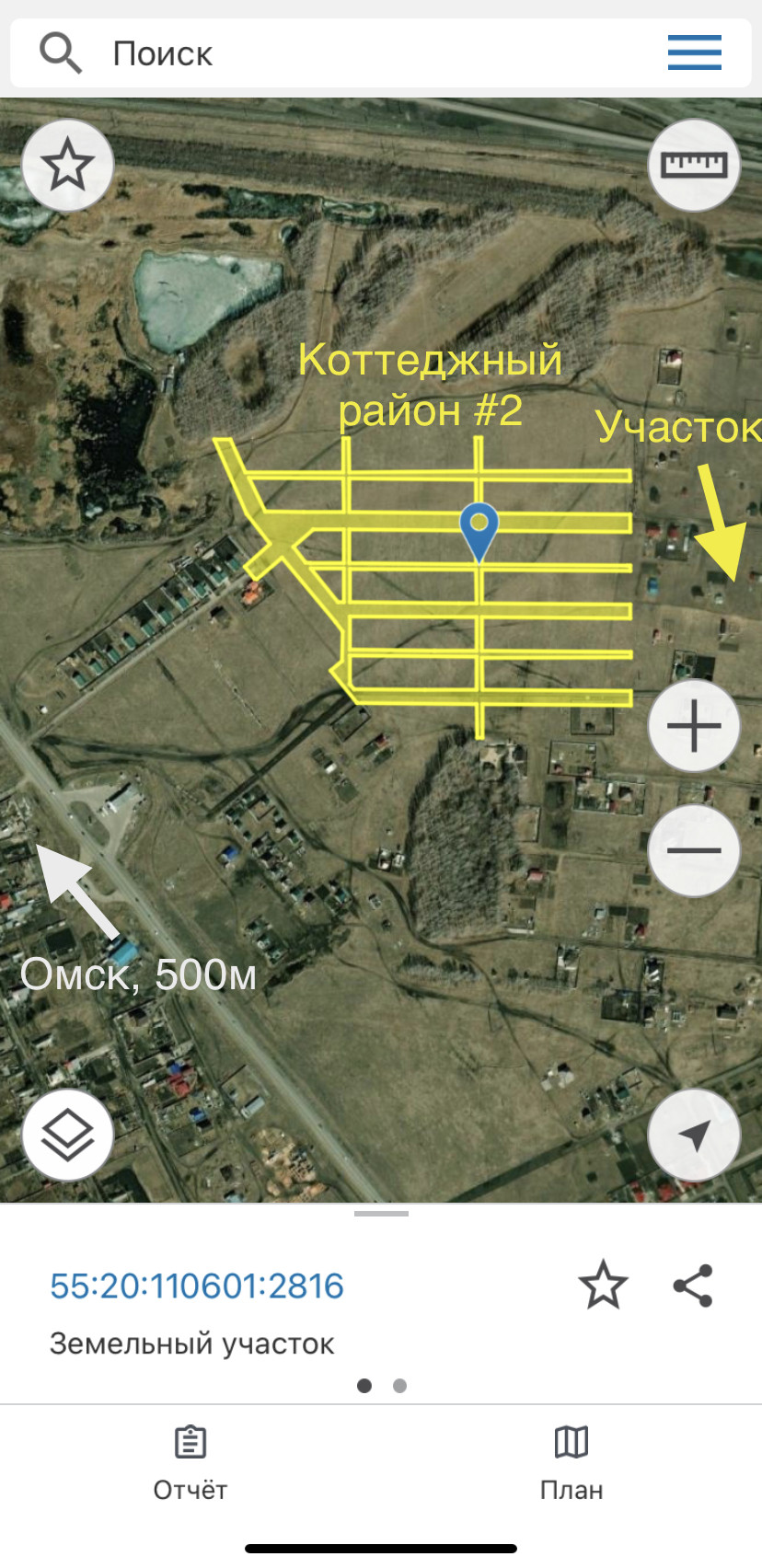Zoom in on the map
This screenshot has width=762, height=1568.
[694, 726]
